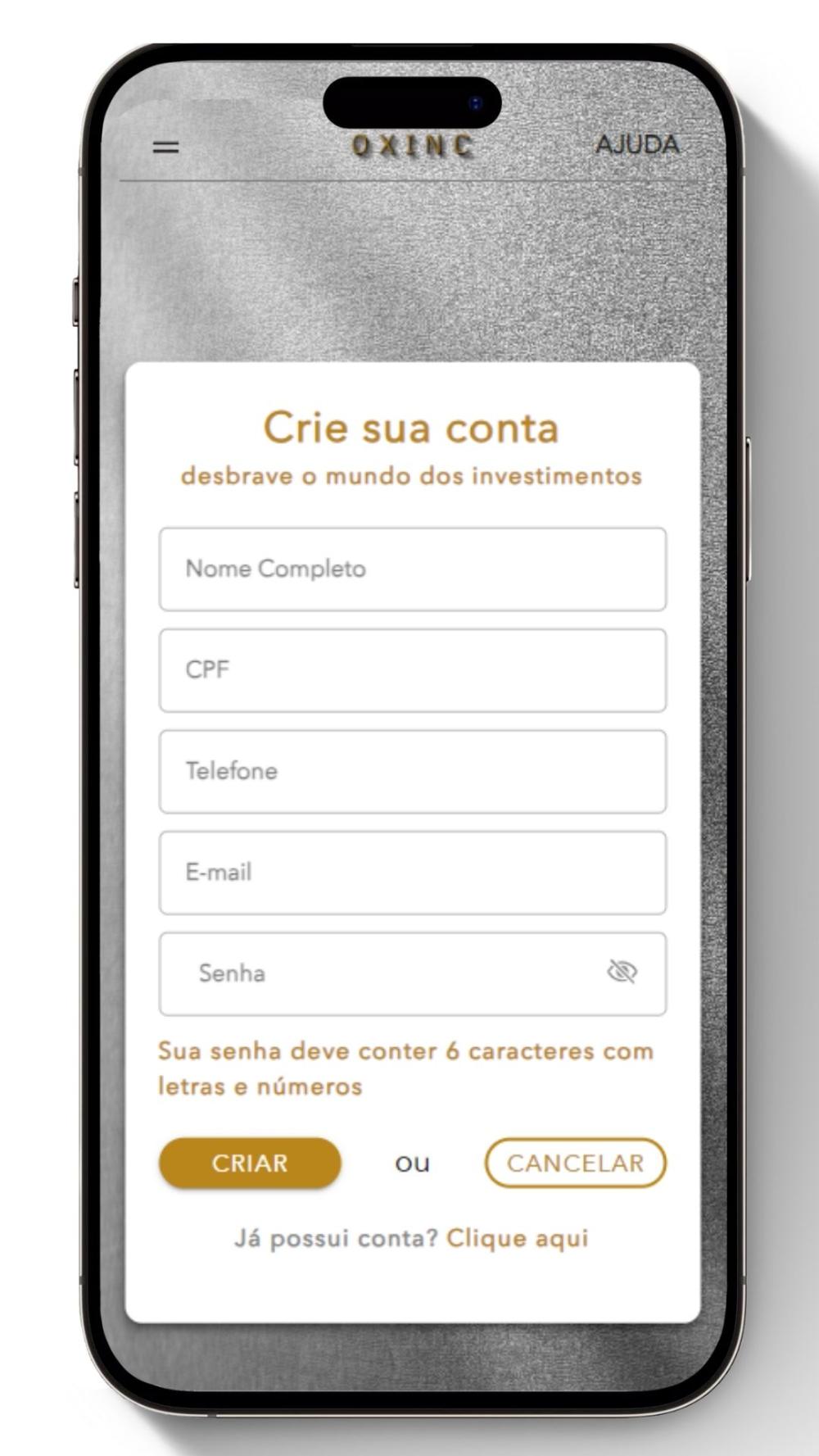Tap the CRIAR button

pos(250,1163)
